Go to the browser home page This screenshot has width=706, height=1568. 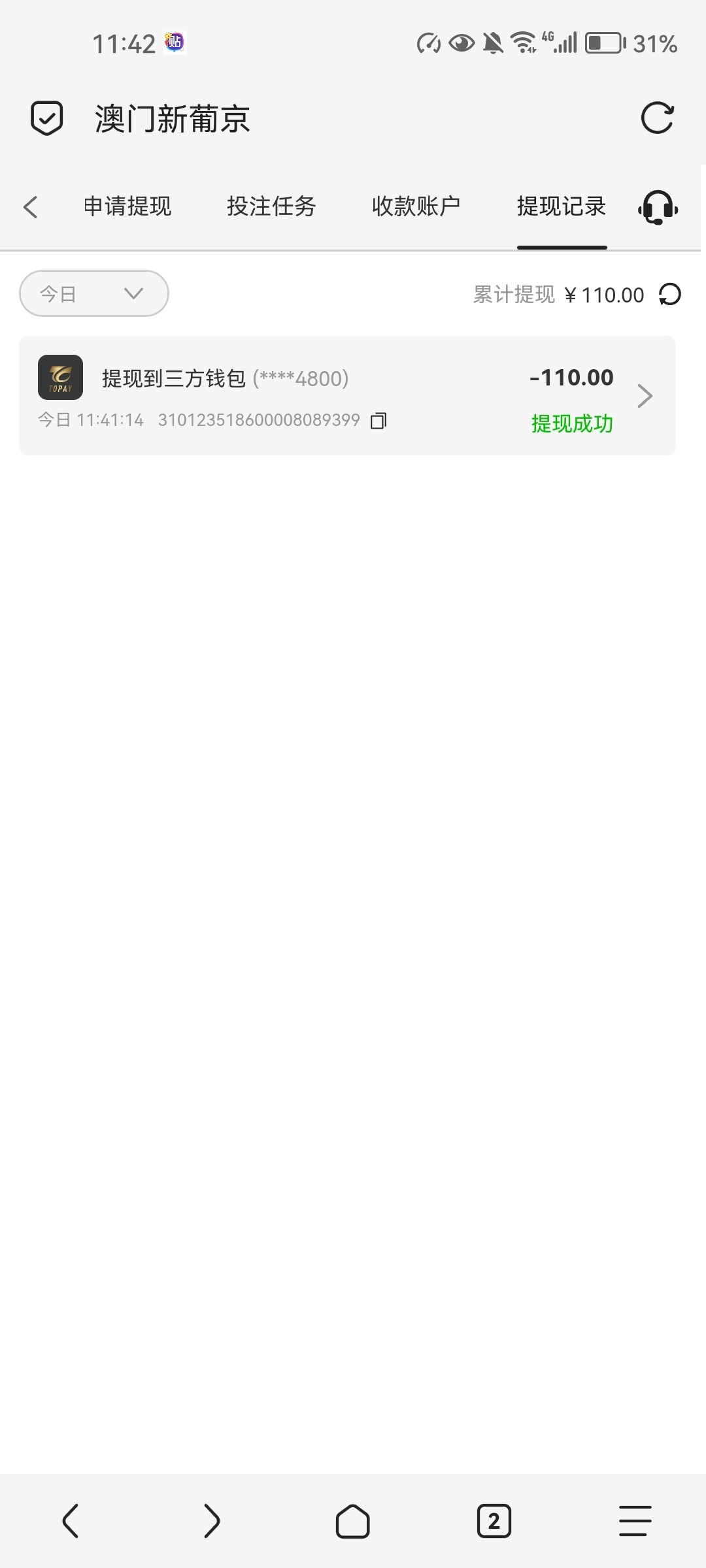(x=353, y=1521)
